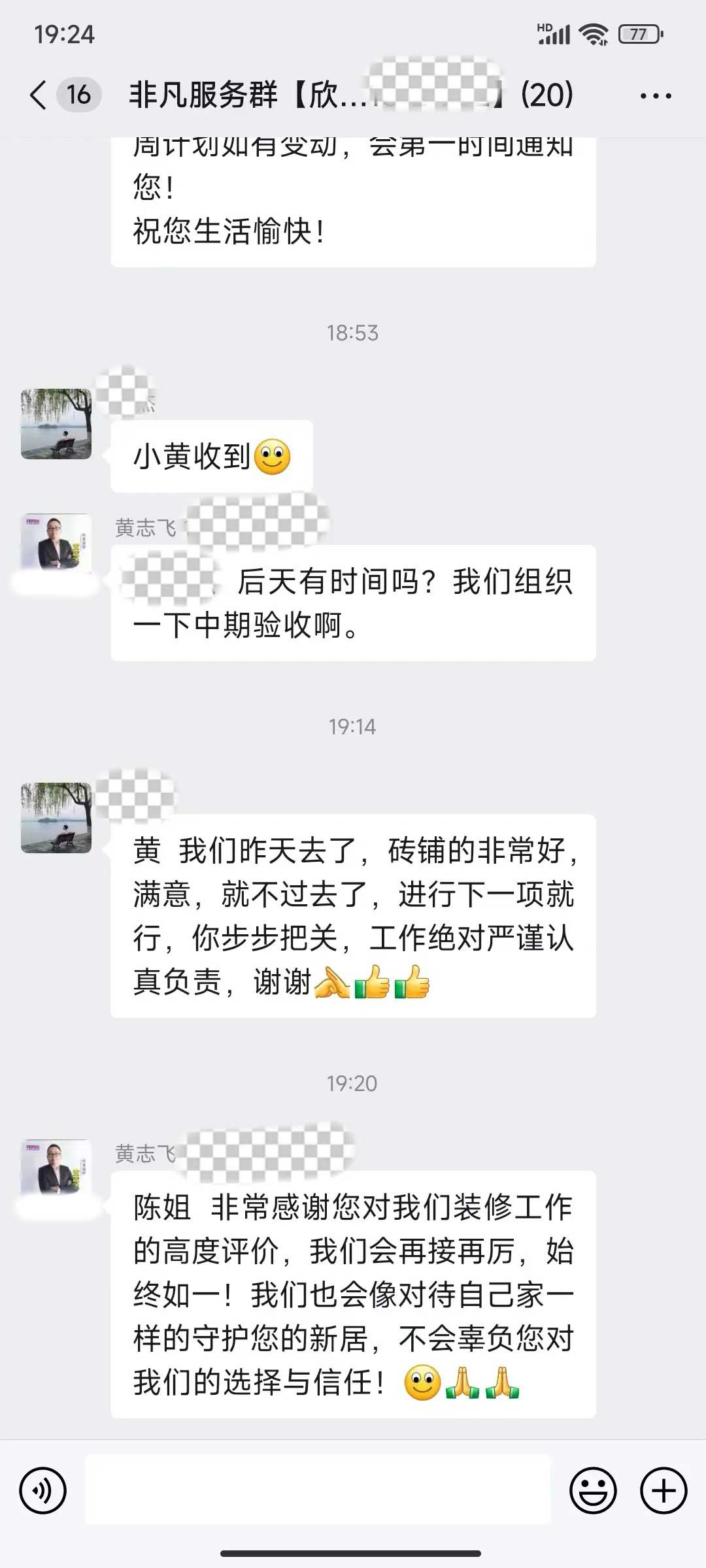The width and height of the screenshot is (706, 1568).
Task: View 黄志飞's avatar beside 陈姐 reply
Action: [56, 1170]
